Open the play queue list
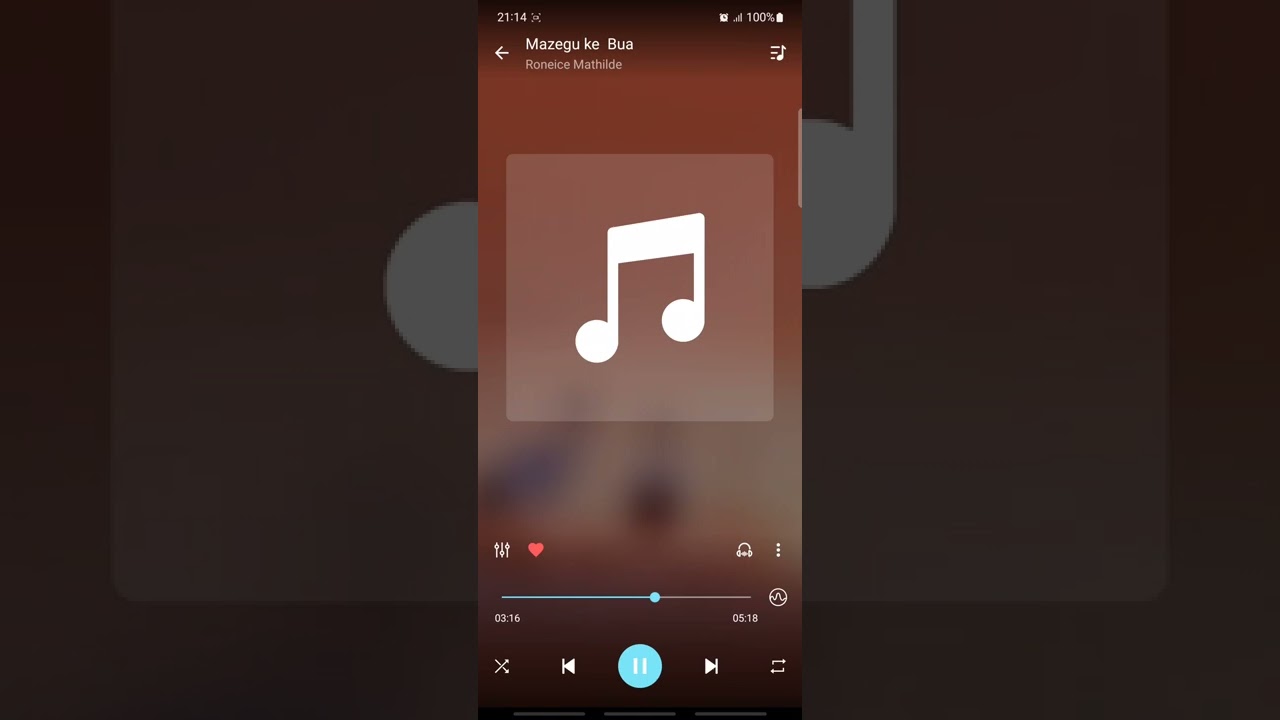 tap(778, 53)
